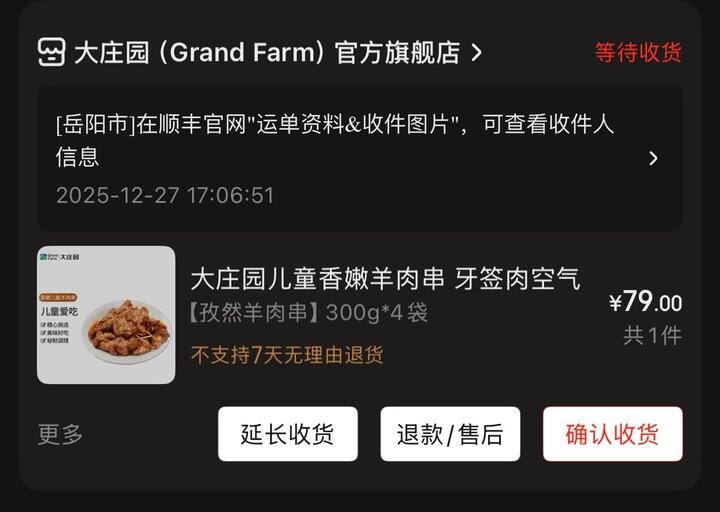Request a refund via 退款/售后

tap(450, 434)
